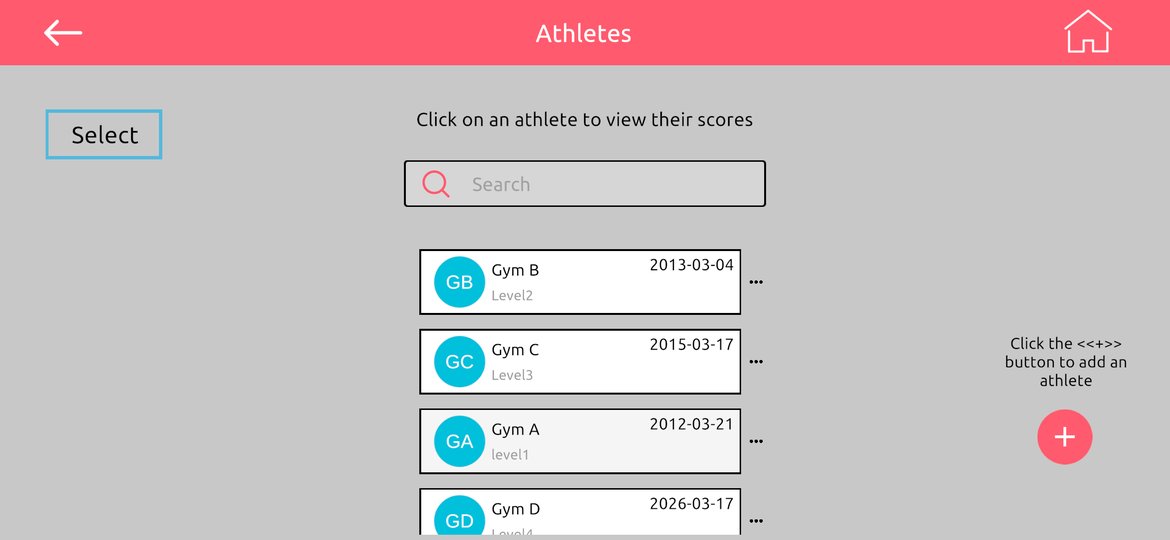Open more options for Gym C
Screen dimensions: 1170x540
pos(756,362)
